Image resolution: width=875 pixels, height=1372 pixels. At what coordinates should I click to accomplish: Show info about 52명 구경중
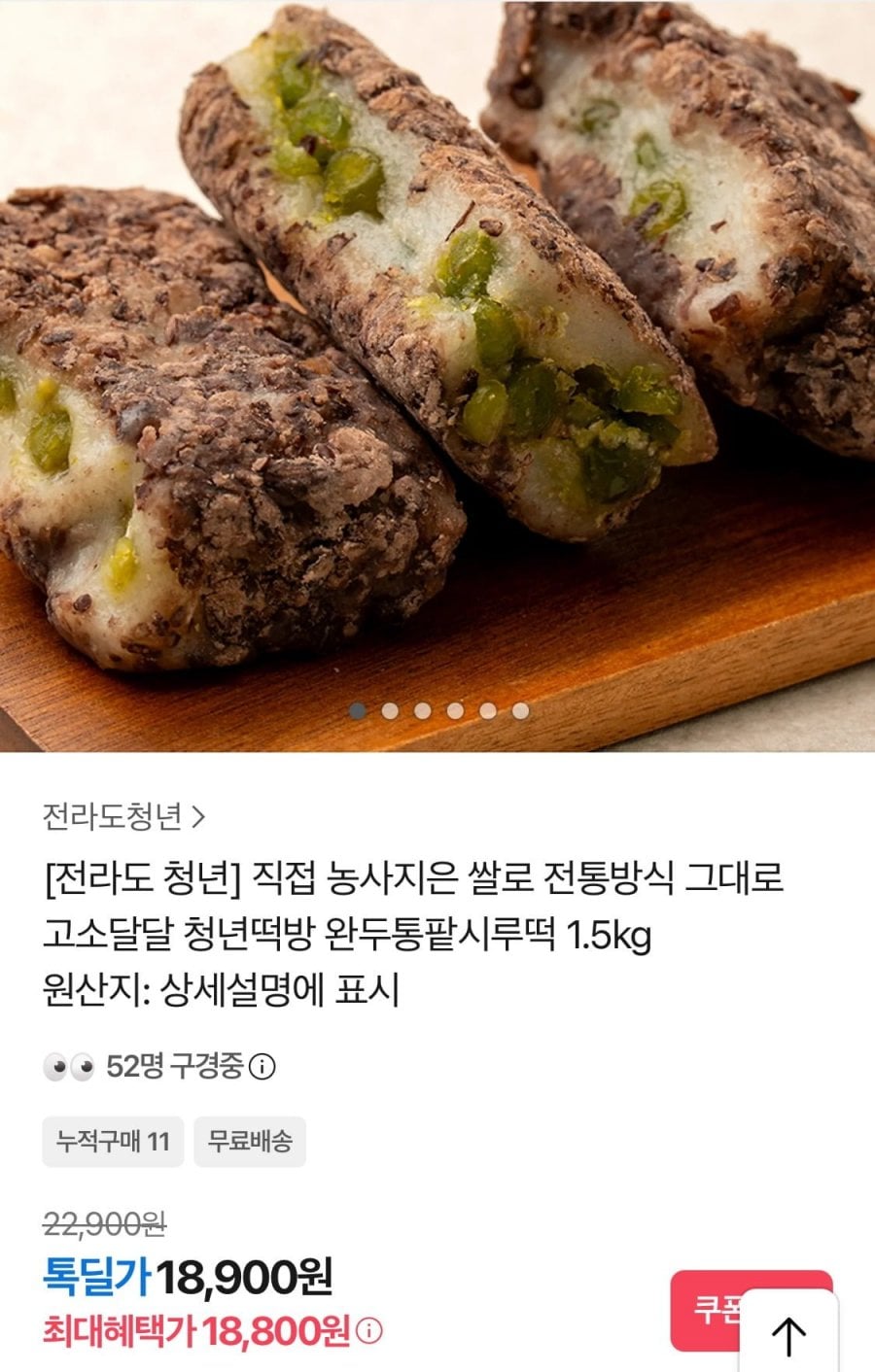click(262, 1067)
